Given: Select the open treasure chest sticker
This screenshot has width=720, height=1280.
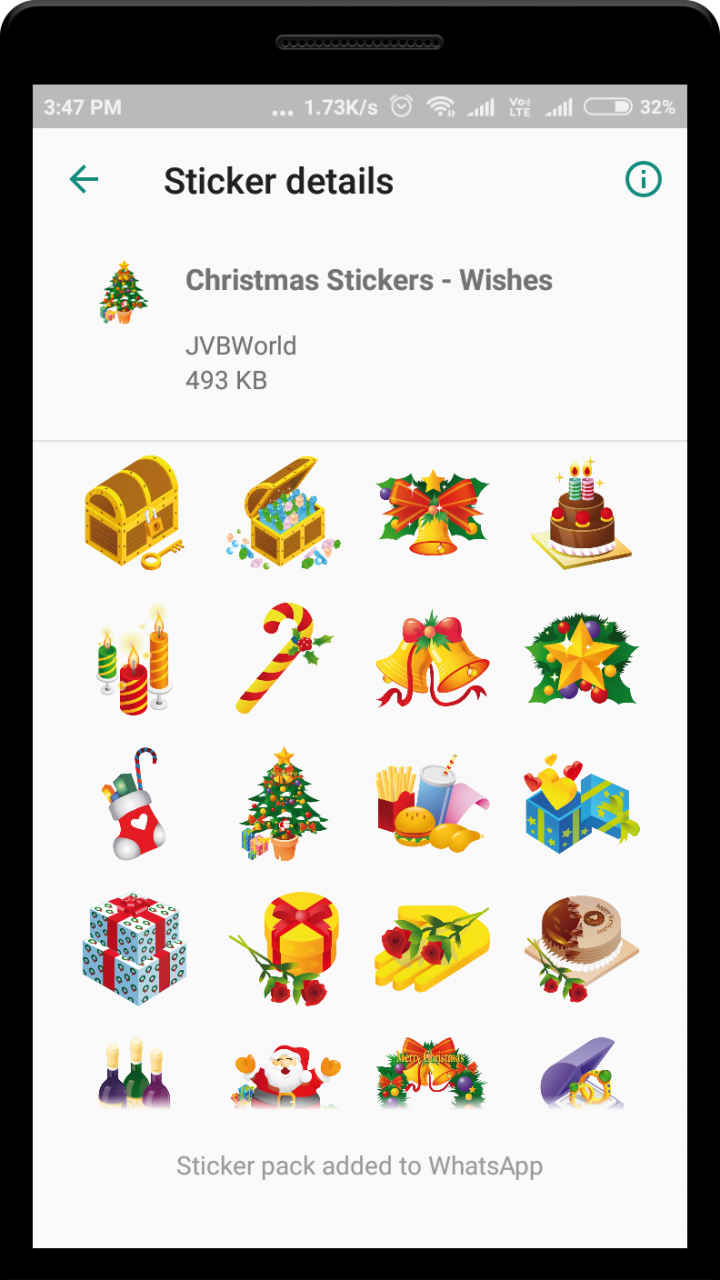Looking at the screenshot, I should [283, 513].
